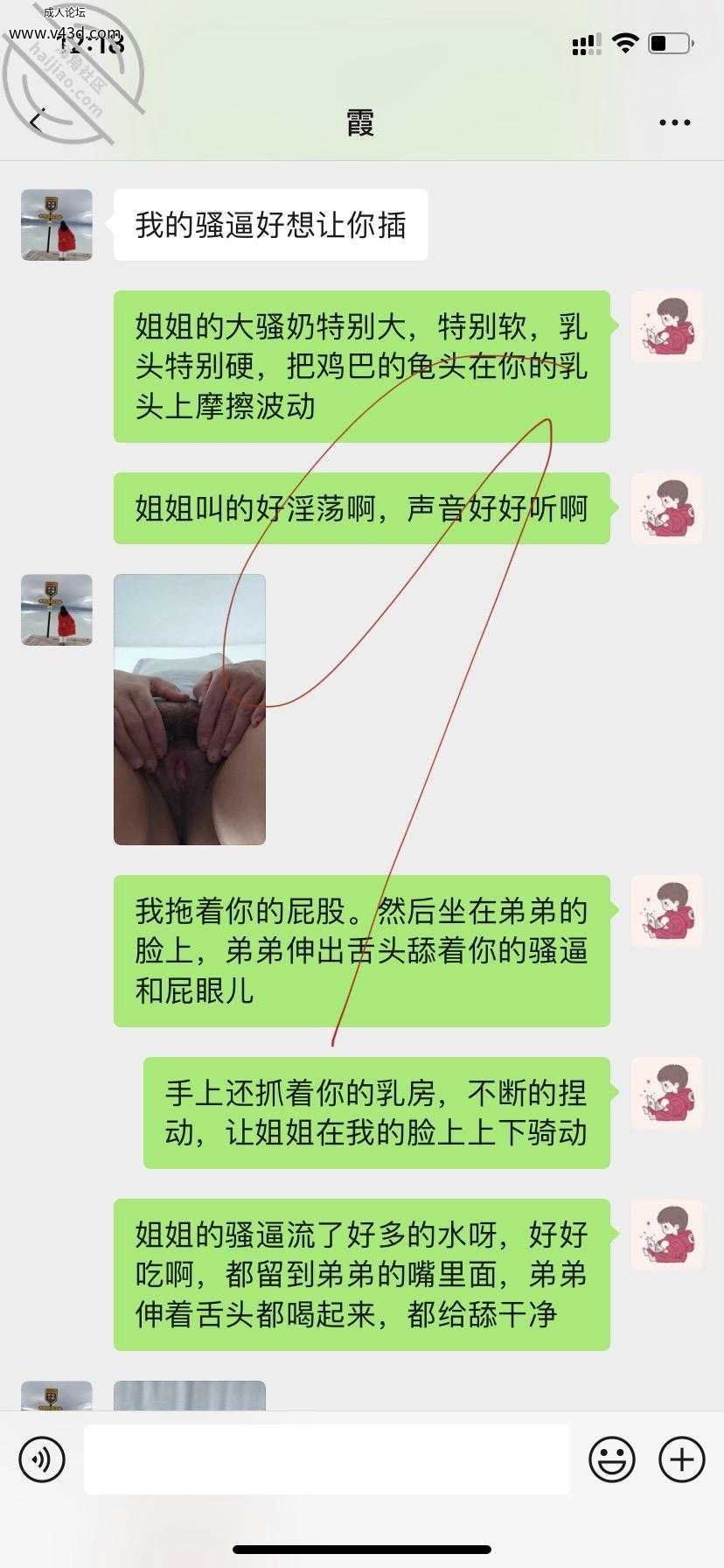Switch to voice message input
Screen dimensions: 724x1568
[x=42, y=1459]
